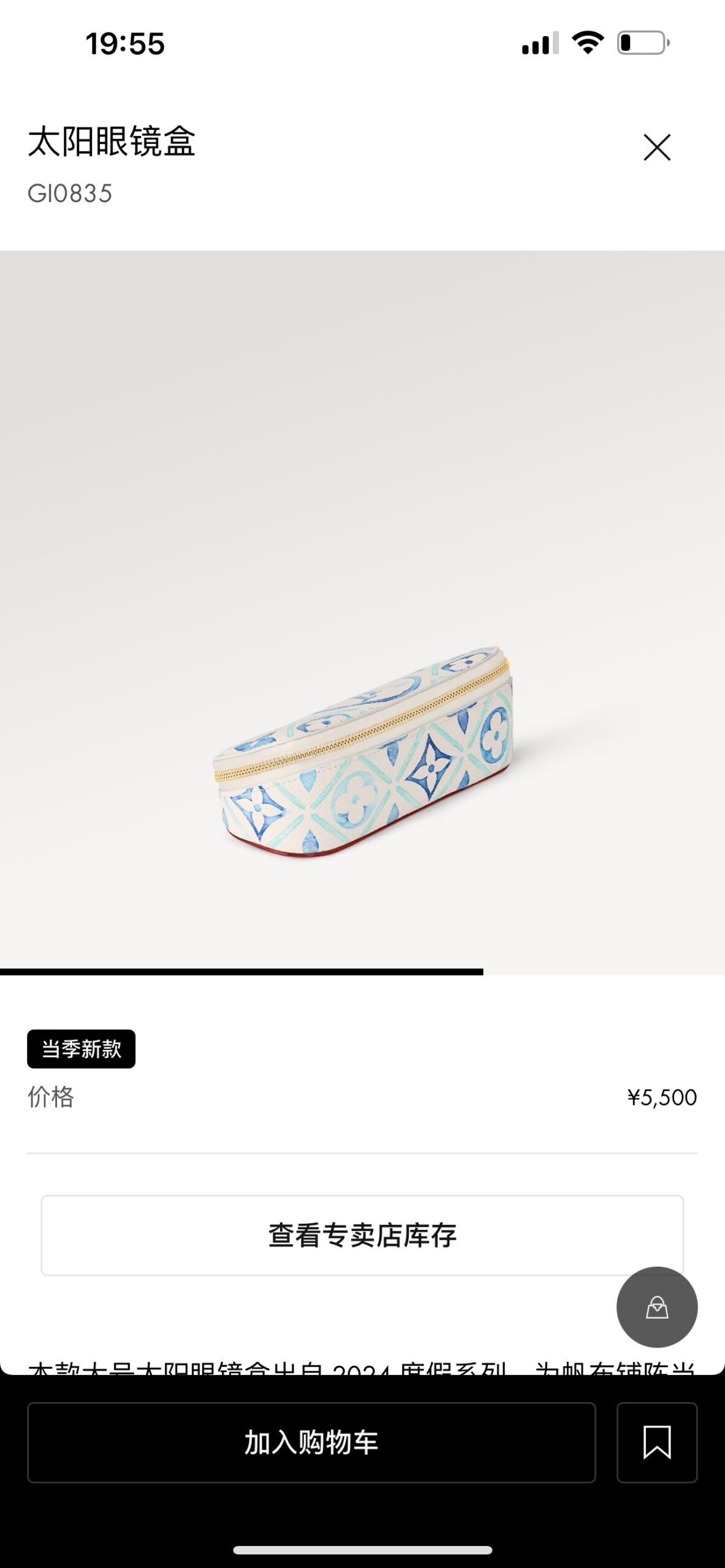Tap 查看专卖店库存 to check store stock
Viewport: 725px width, 1568px height.
click(362, 1235)
